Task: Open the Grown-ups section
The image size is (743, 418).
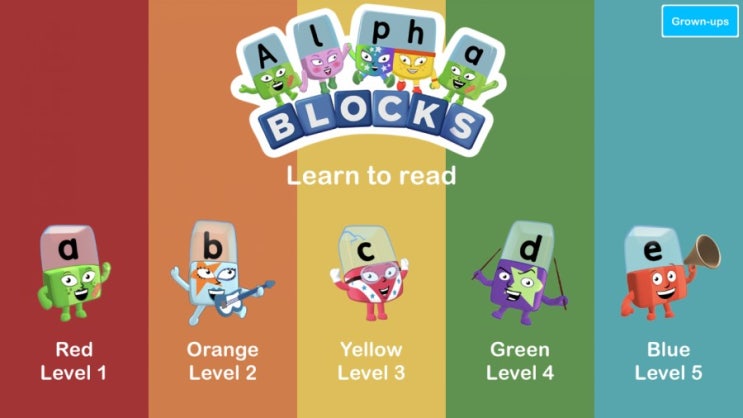Action: point(699,21)
